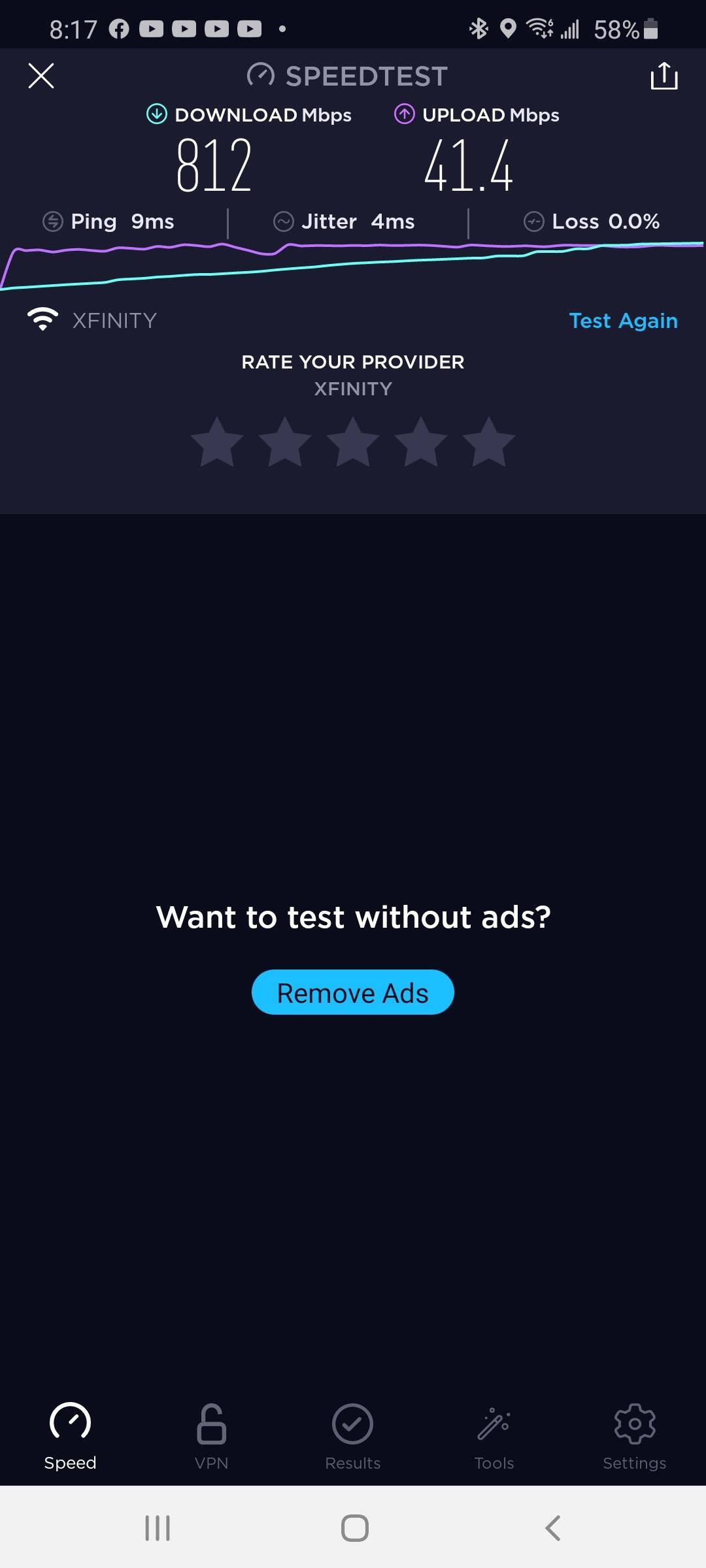
Task: Tap the Remove Ads button
Action: (353, 992)
